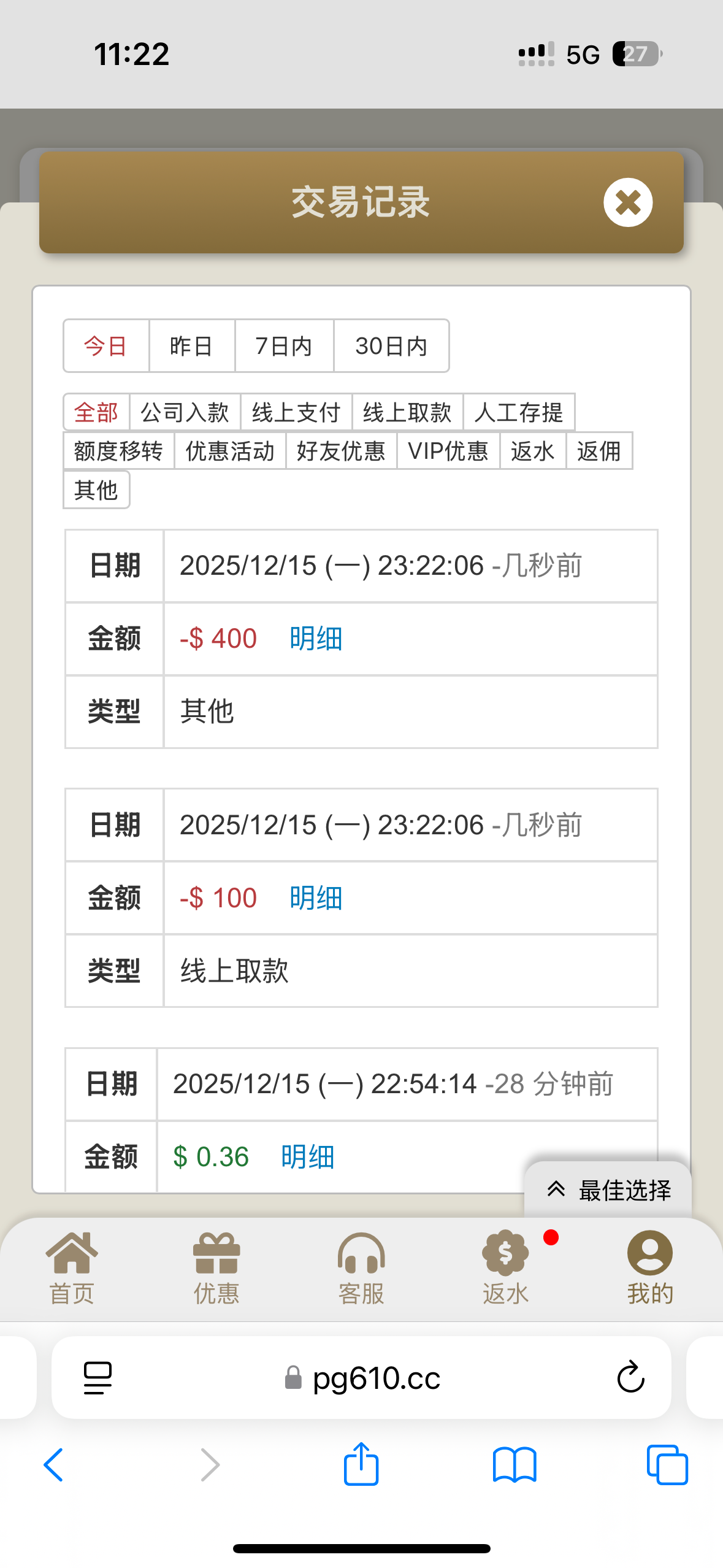Open 明细 for the -$400 transaction
This screenshot has height=1568, width=723.
click(315, 639)
